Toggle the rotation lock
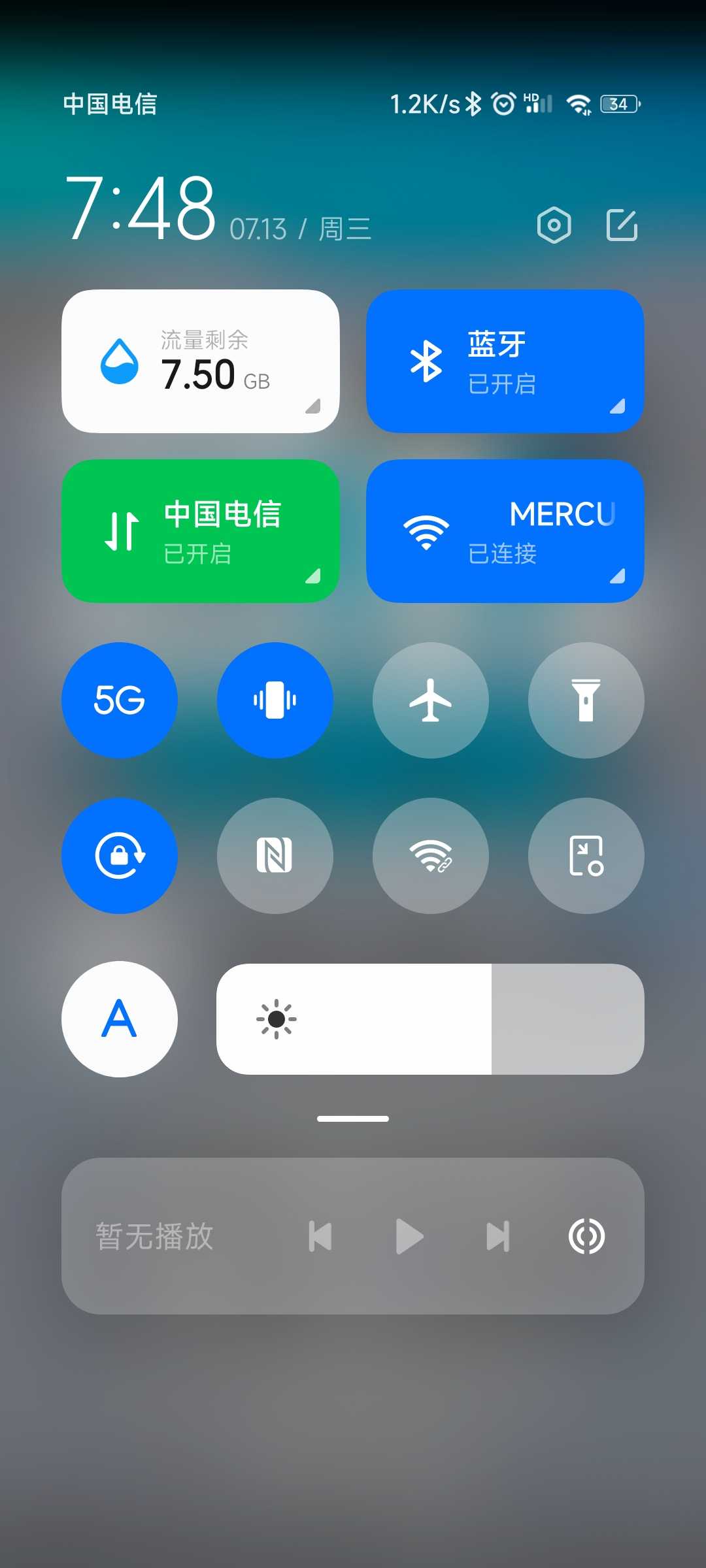This screenshot has width=706, height=1568. 120,855
